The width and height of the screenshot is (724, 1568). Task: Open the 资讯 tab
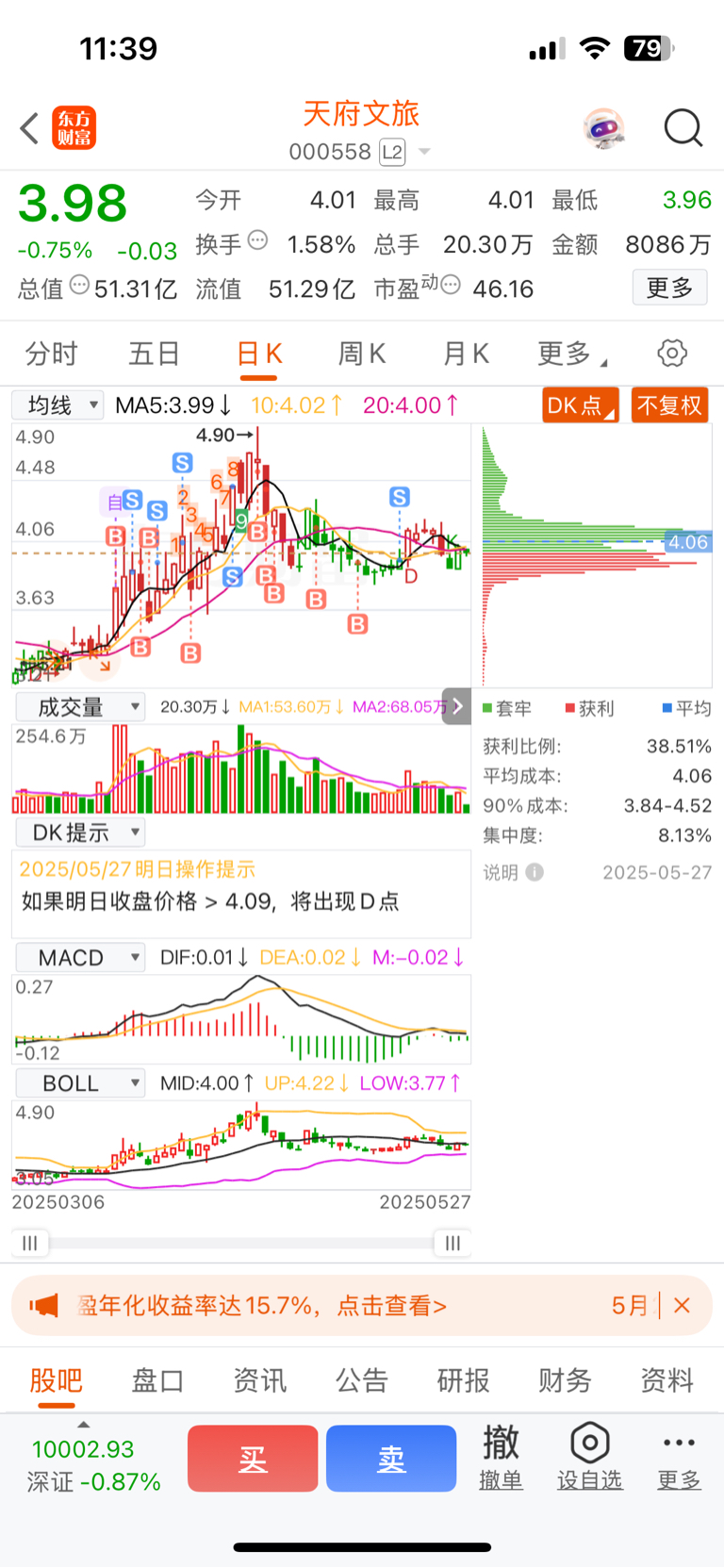[259, 1380]
